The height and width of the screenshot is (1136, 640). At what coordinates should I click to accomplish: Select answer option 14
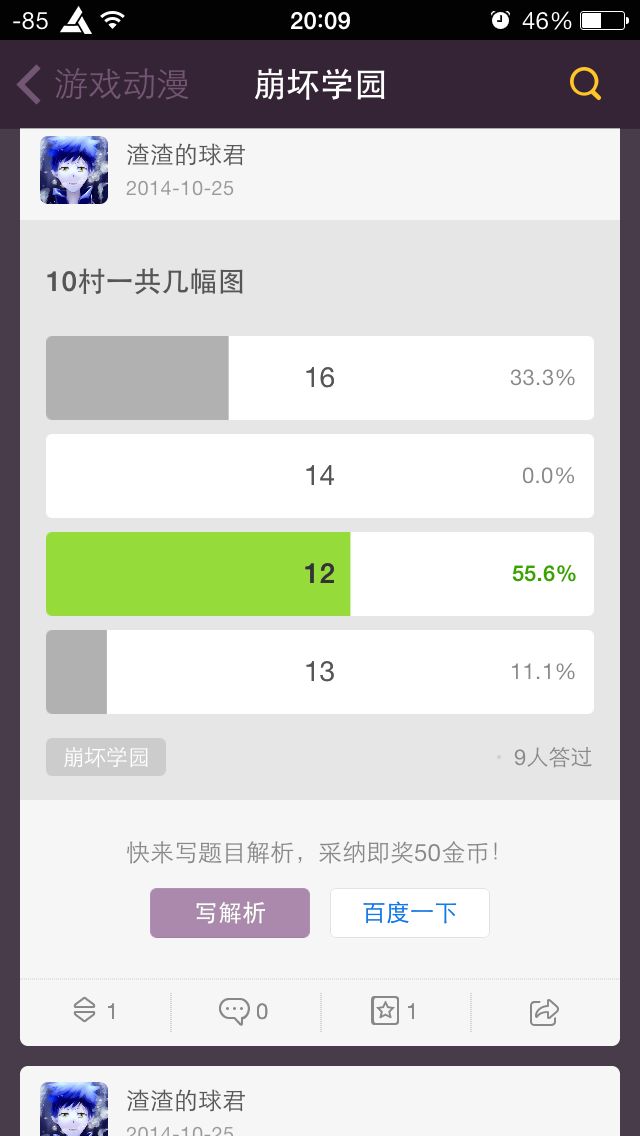320,475
